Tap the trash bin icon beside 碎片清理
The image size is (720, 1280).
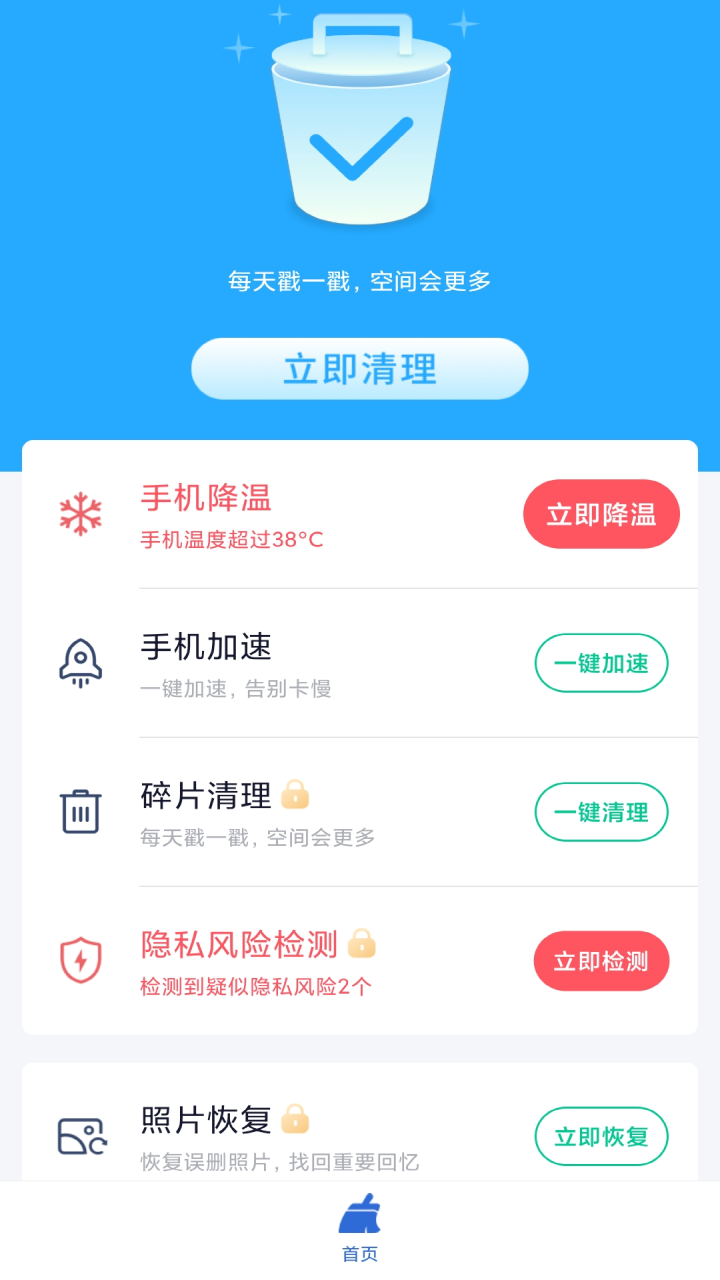[x=80, y=812]
